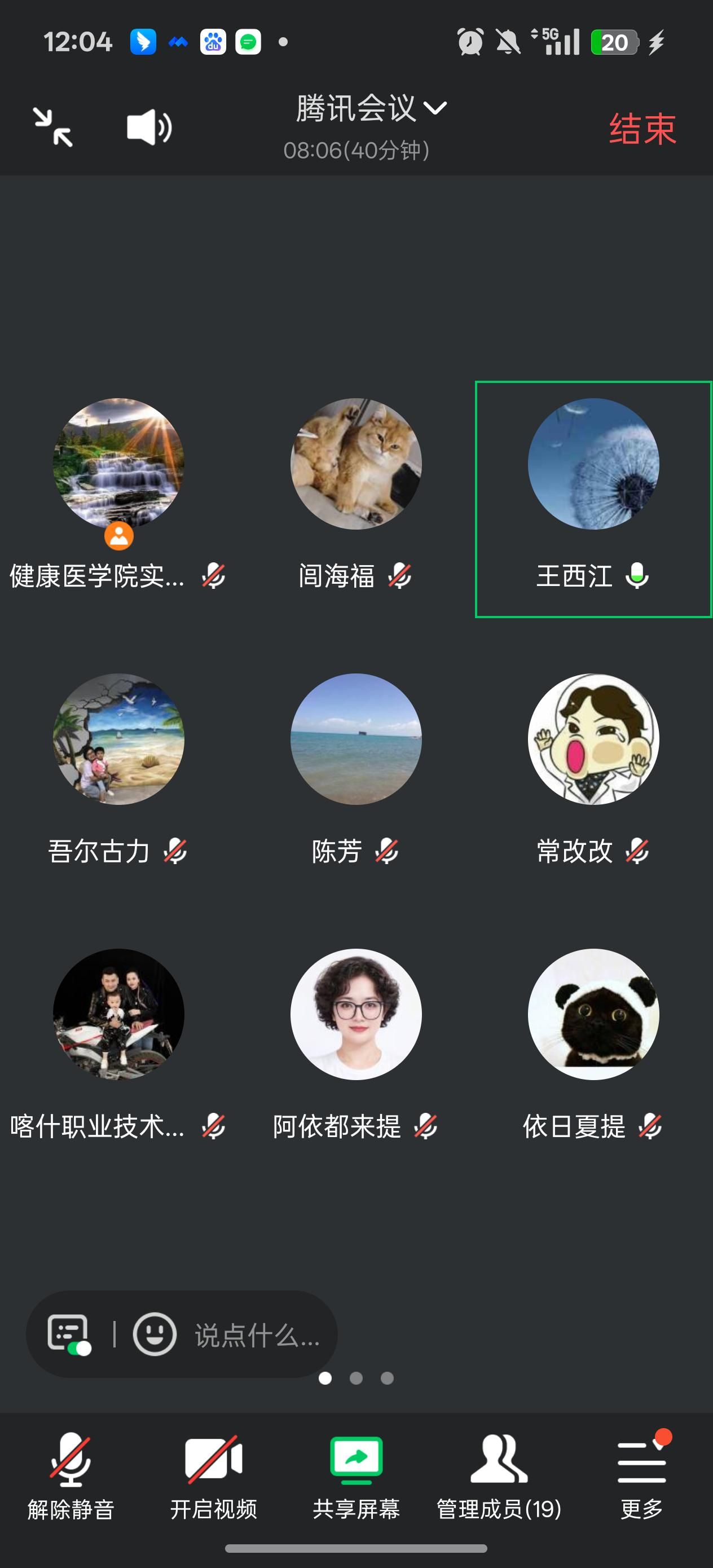Open participant tile 陈芳

[355, 768]
